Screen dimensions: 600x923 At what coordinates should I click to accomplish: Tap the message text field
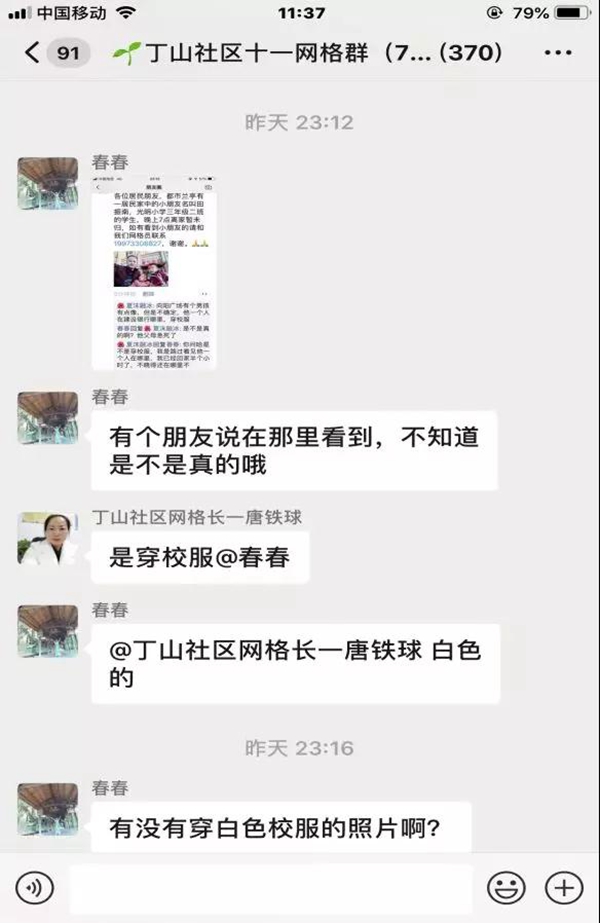pos(270,887)
